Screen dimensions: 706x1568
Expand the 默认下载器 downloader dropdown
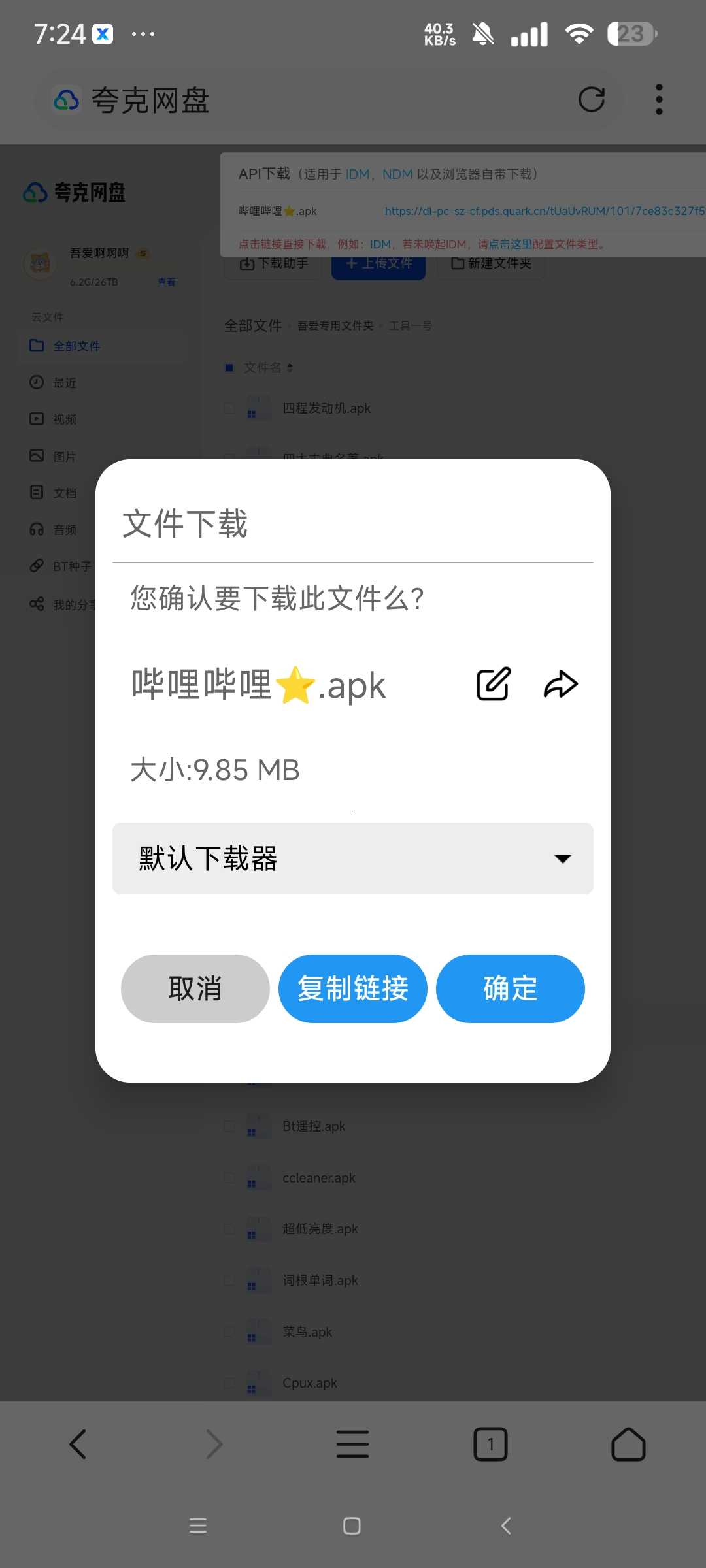pos(352,858)
